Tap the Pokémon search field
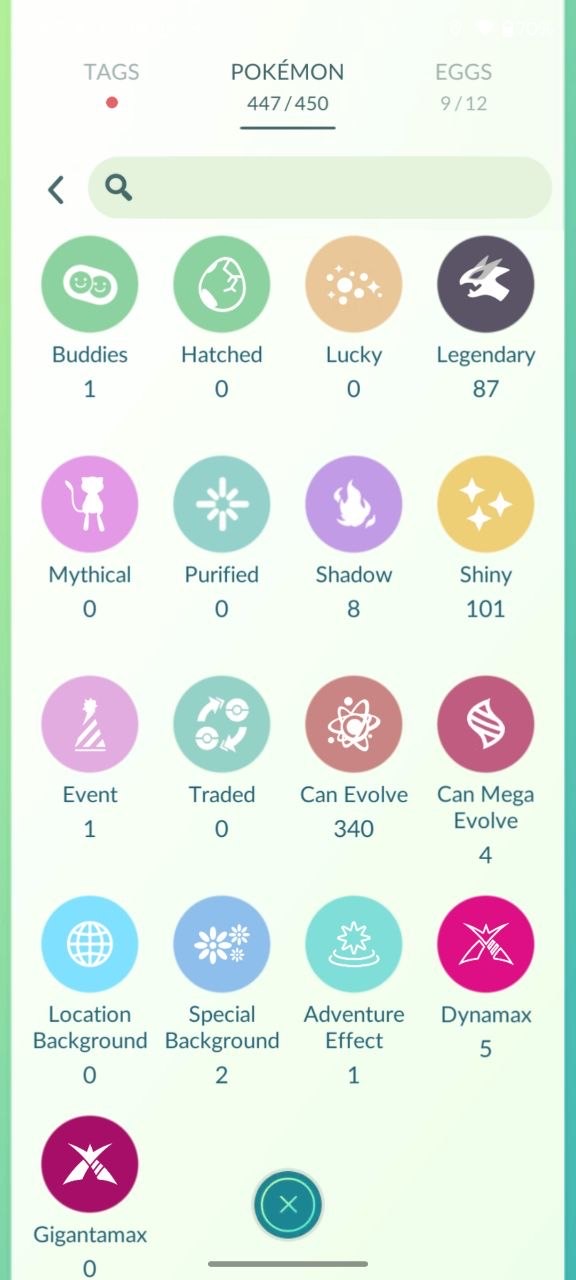This screenshot has height=1280, width=576. 320,188
